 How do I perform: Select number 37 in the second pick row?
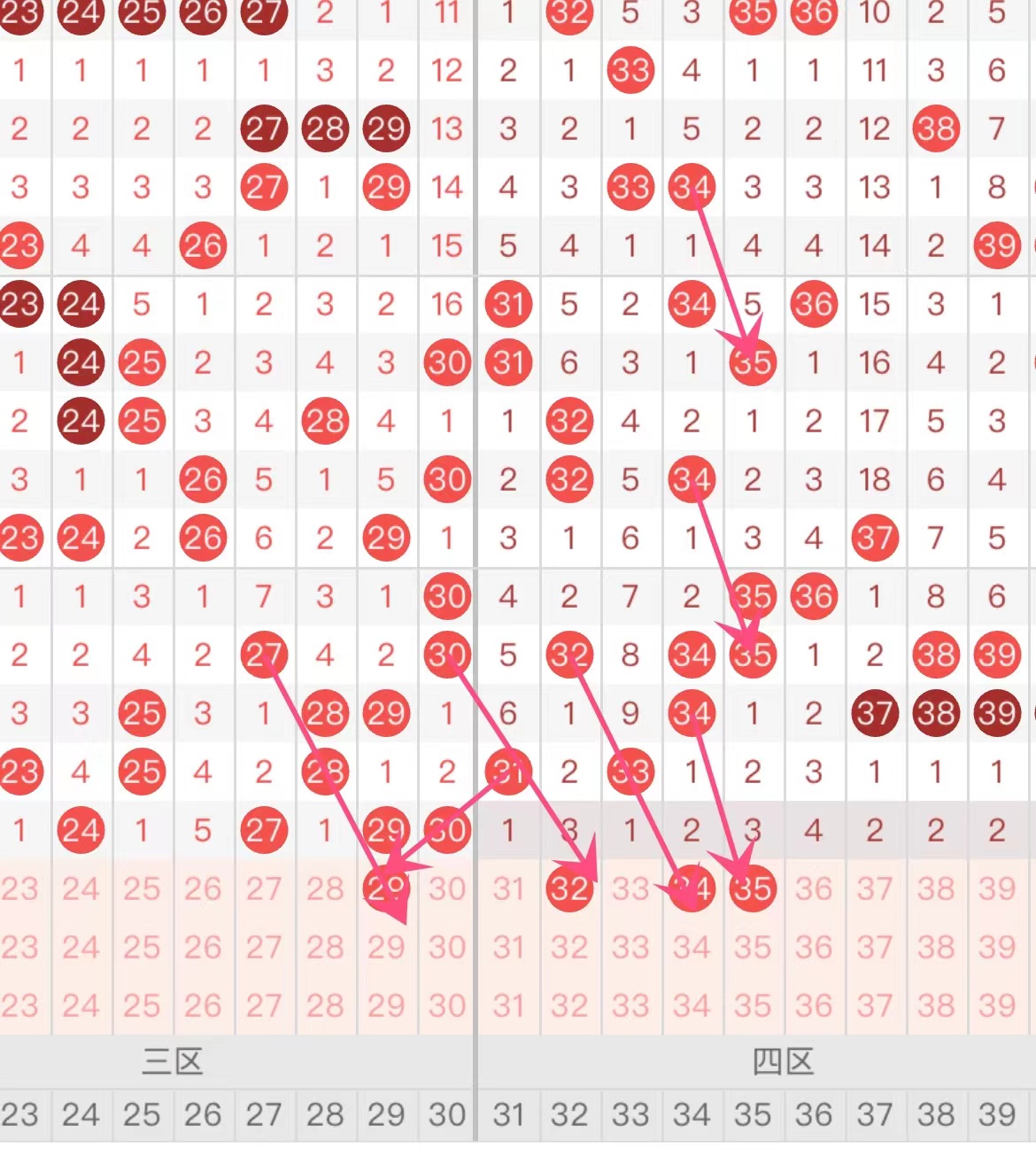[x=874, y=947]
